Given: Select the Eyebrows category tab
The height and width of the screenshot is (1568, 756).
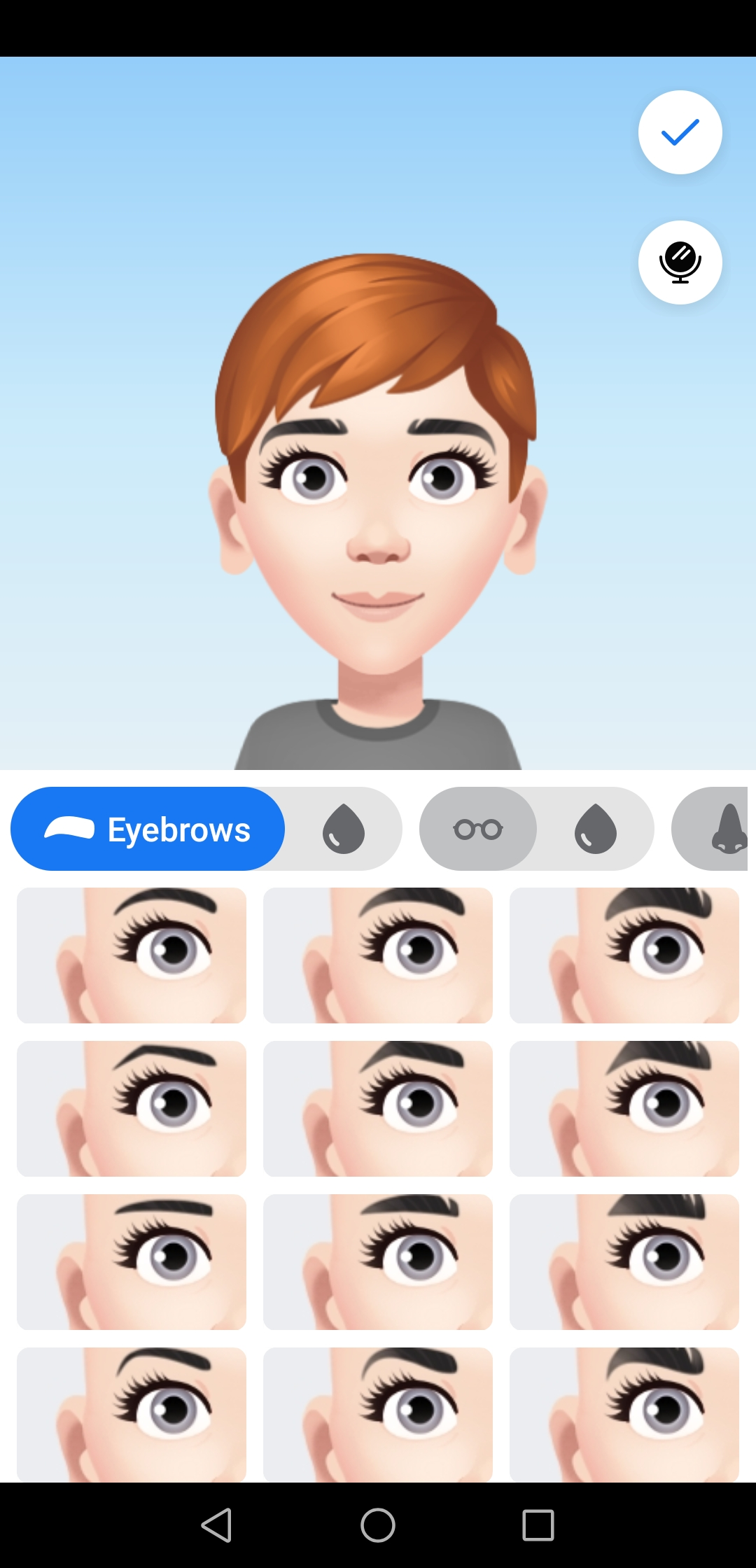Looking at the screenshot, I should pos(148,829).
